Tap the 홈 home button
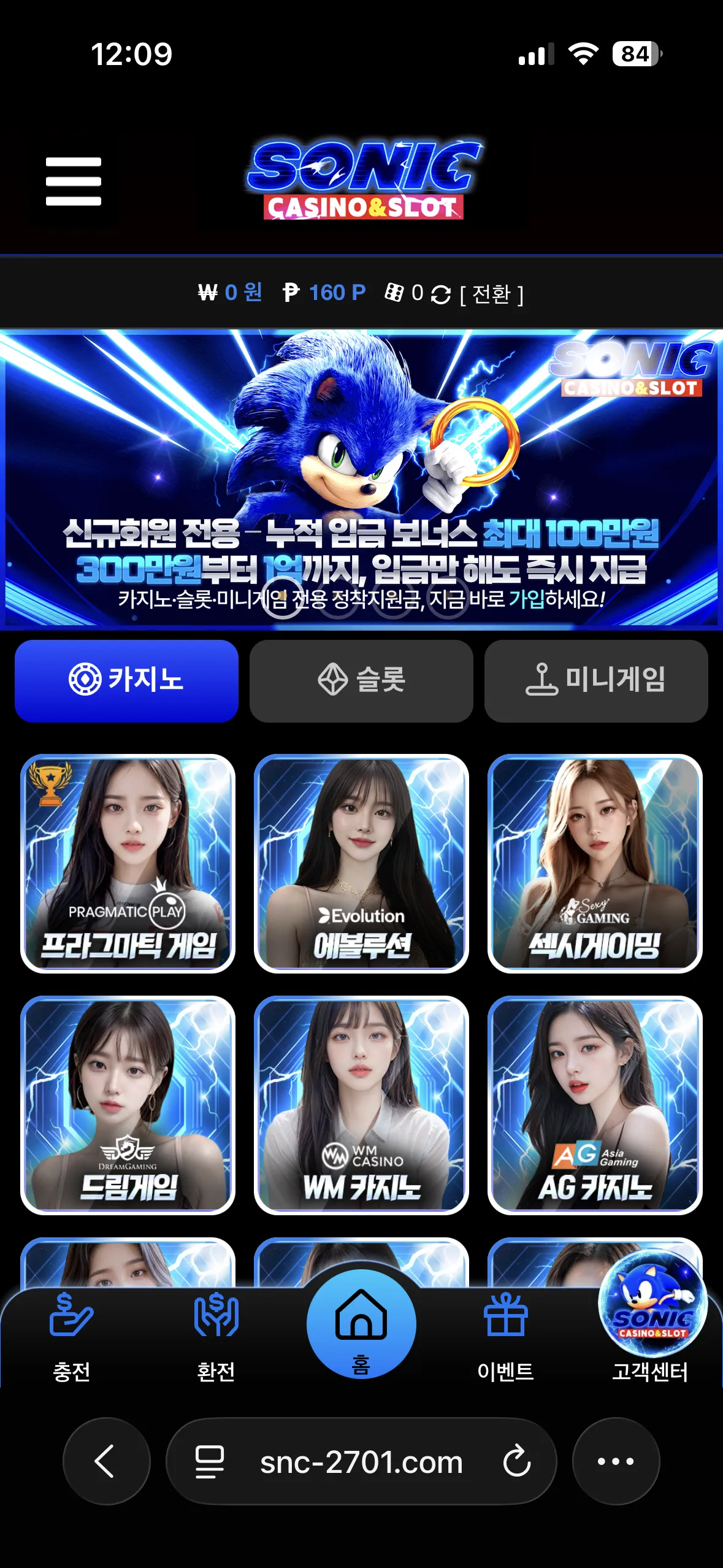 coord(361,1323)
